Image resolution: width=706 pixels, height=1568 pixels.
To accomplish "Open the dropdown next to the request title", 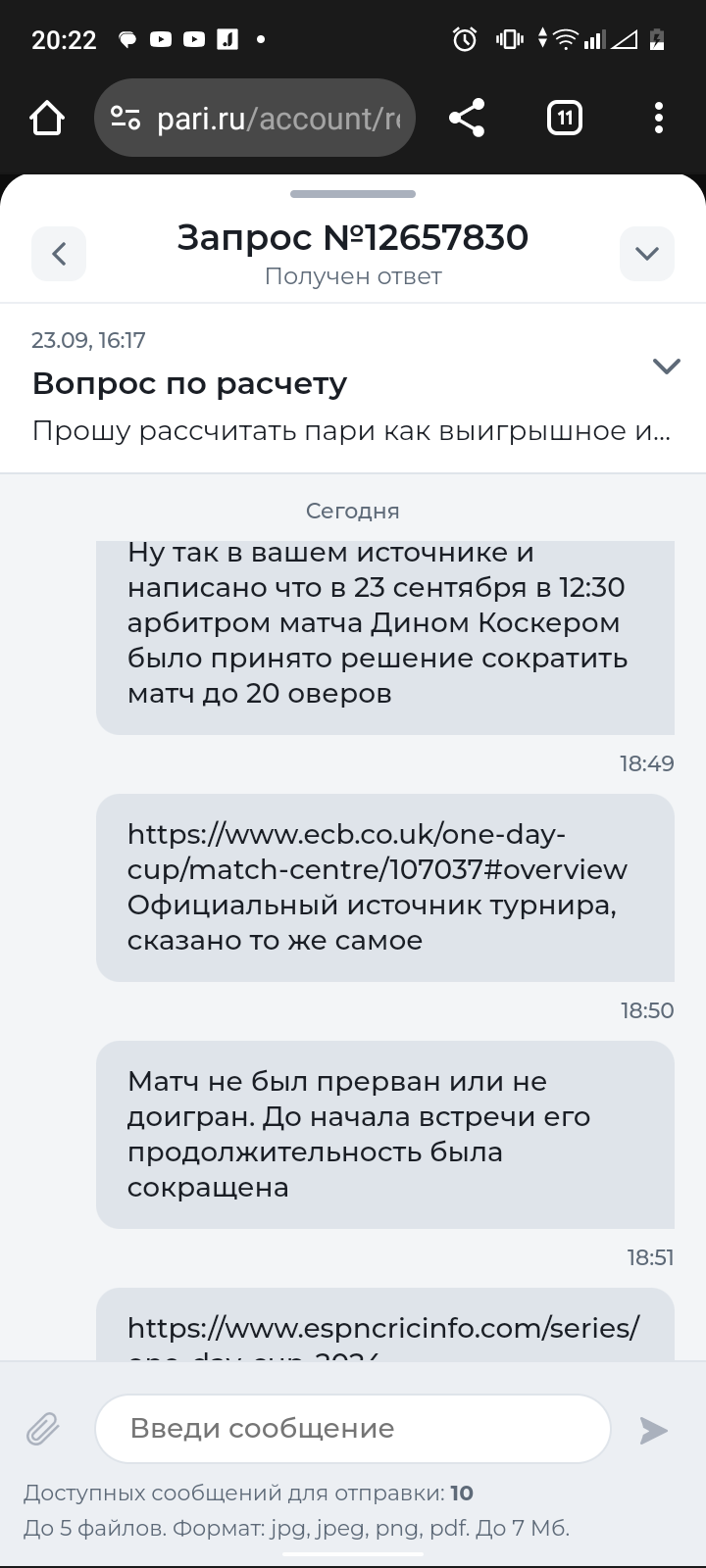I will [x=646, y=254].
